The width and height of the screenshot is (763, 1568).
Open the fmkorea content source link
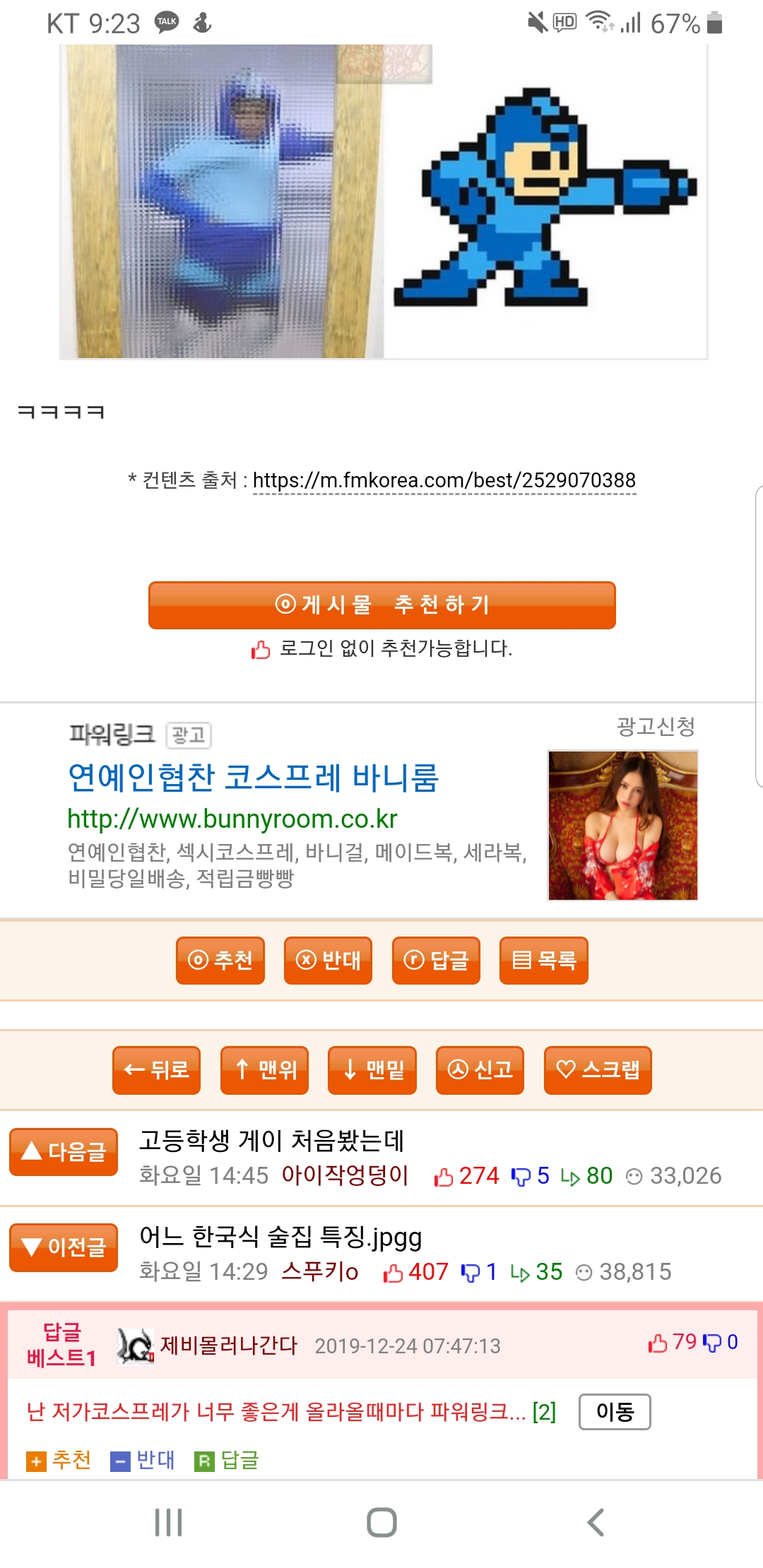pos(444,480)
